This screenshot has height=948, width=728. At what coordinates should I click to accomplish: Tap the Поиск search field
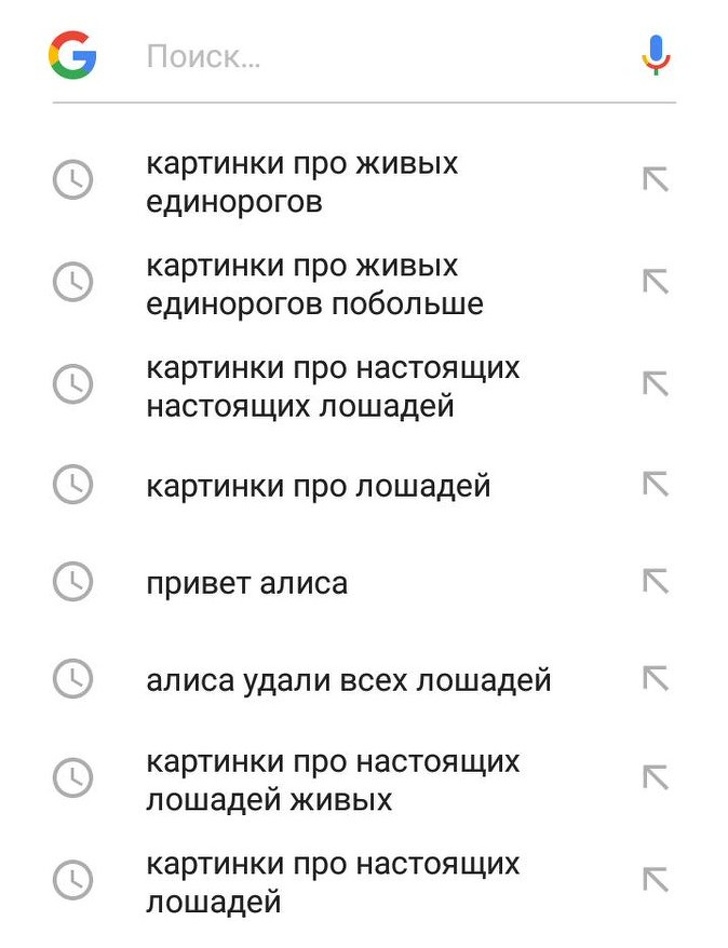tap(380, 55)
